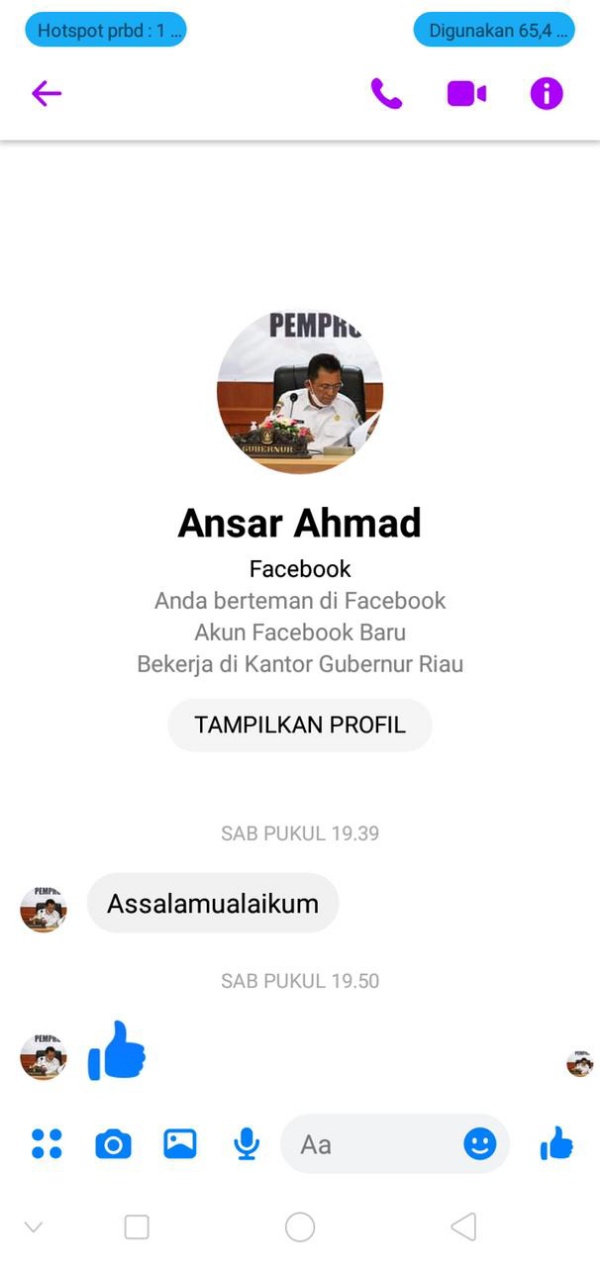Open recent apps with the square button
Image resolution: width=600 pixels, height=1267 pixels.
(137, 1227)
